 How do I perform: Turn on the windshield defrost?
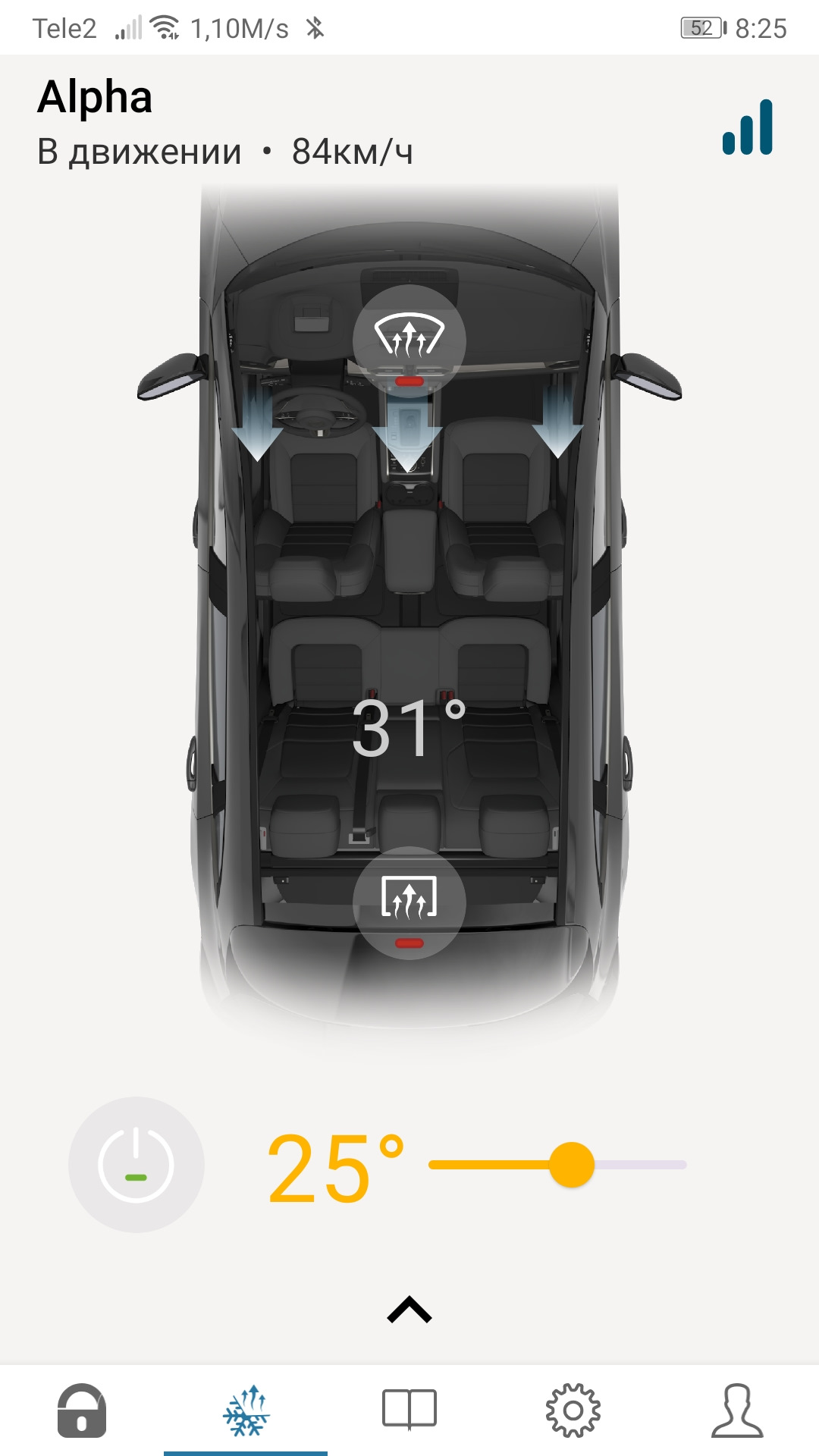coord(409,341)
